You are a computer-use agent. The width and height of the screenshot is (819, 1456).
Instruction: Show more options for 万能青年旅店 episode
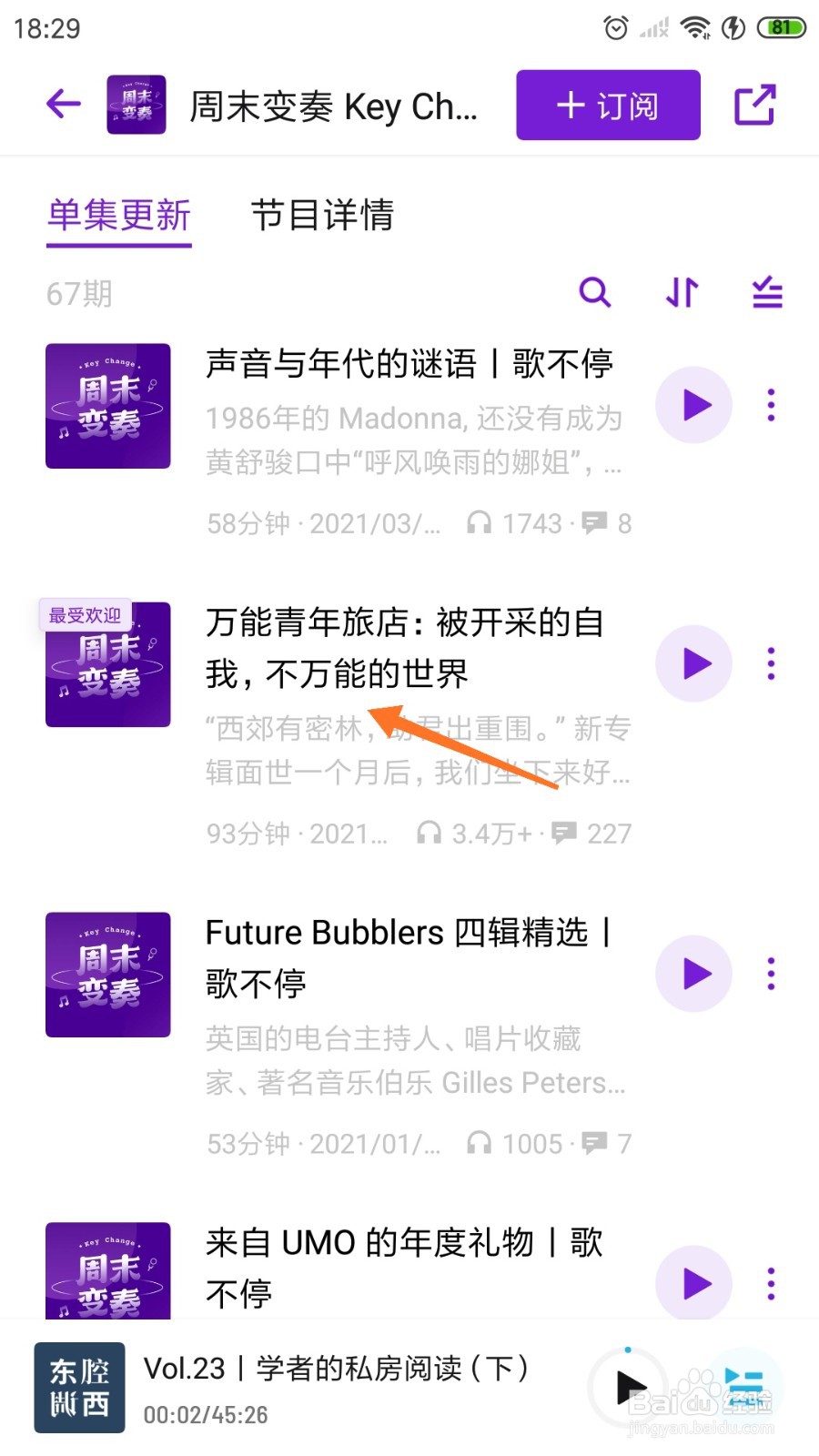coord(771,663)
